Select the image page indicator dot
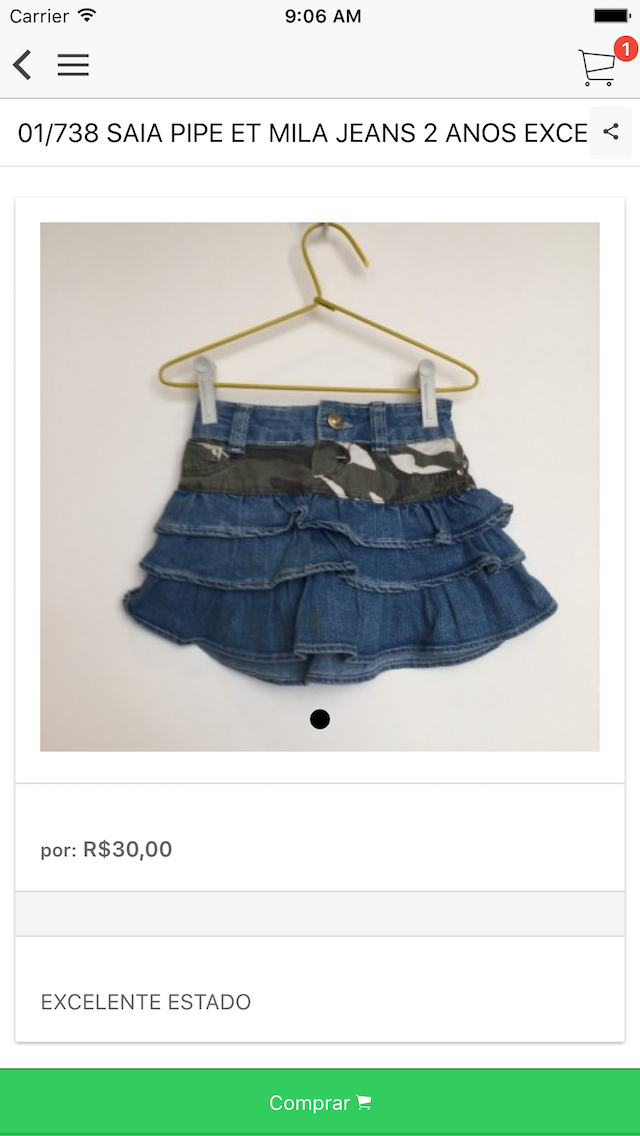The image size is (640, 1136). (320, 719)
